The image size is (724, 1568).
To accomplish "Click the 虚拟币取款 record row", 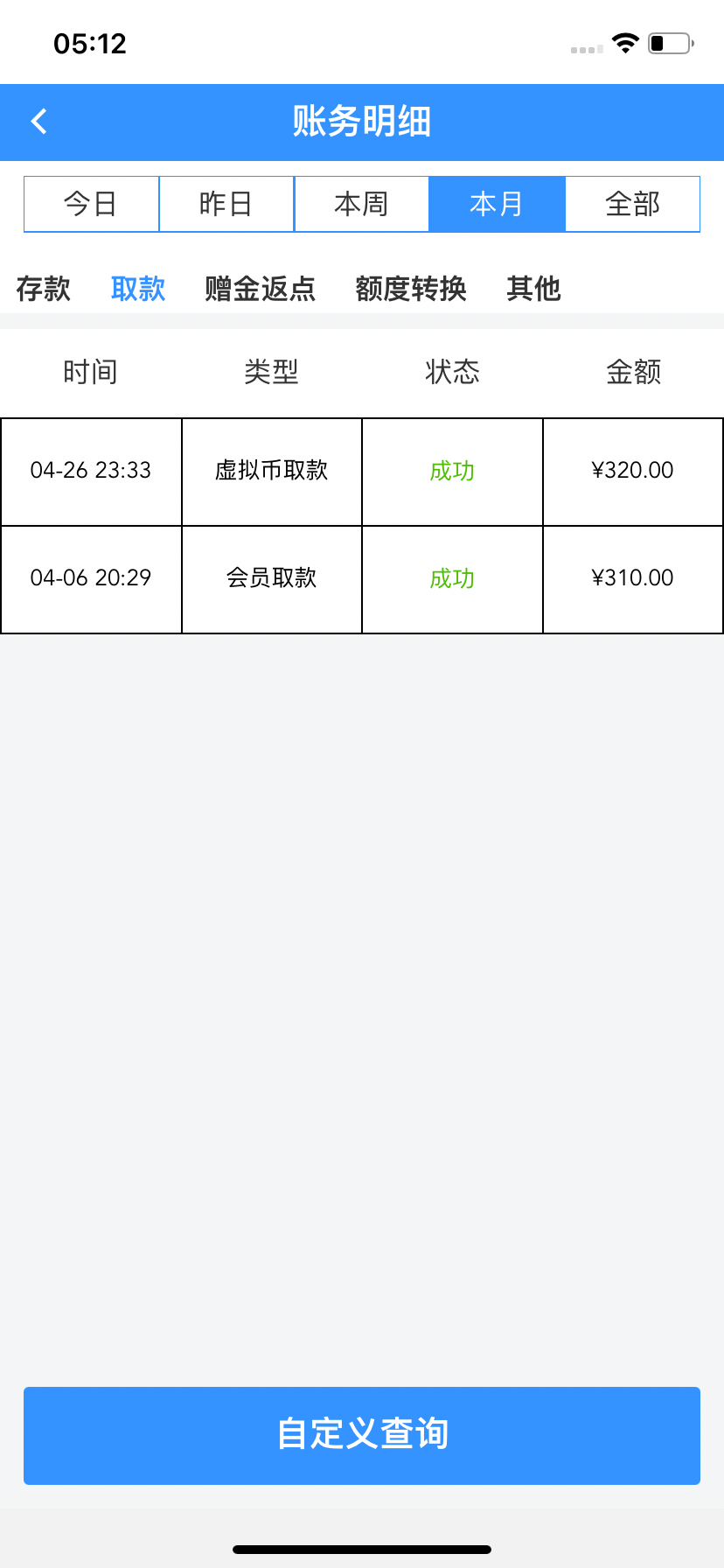I will click(x=271, y=471).
